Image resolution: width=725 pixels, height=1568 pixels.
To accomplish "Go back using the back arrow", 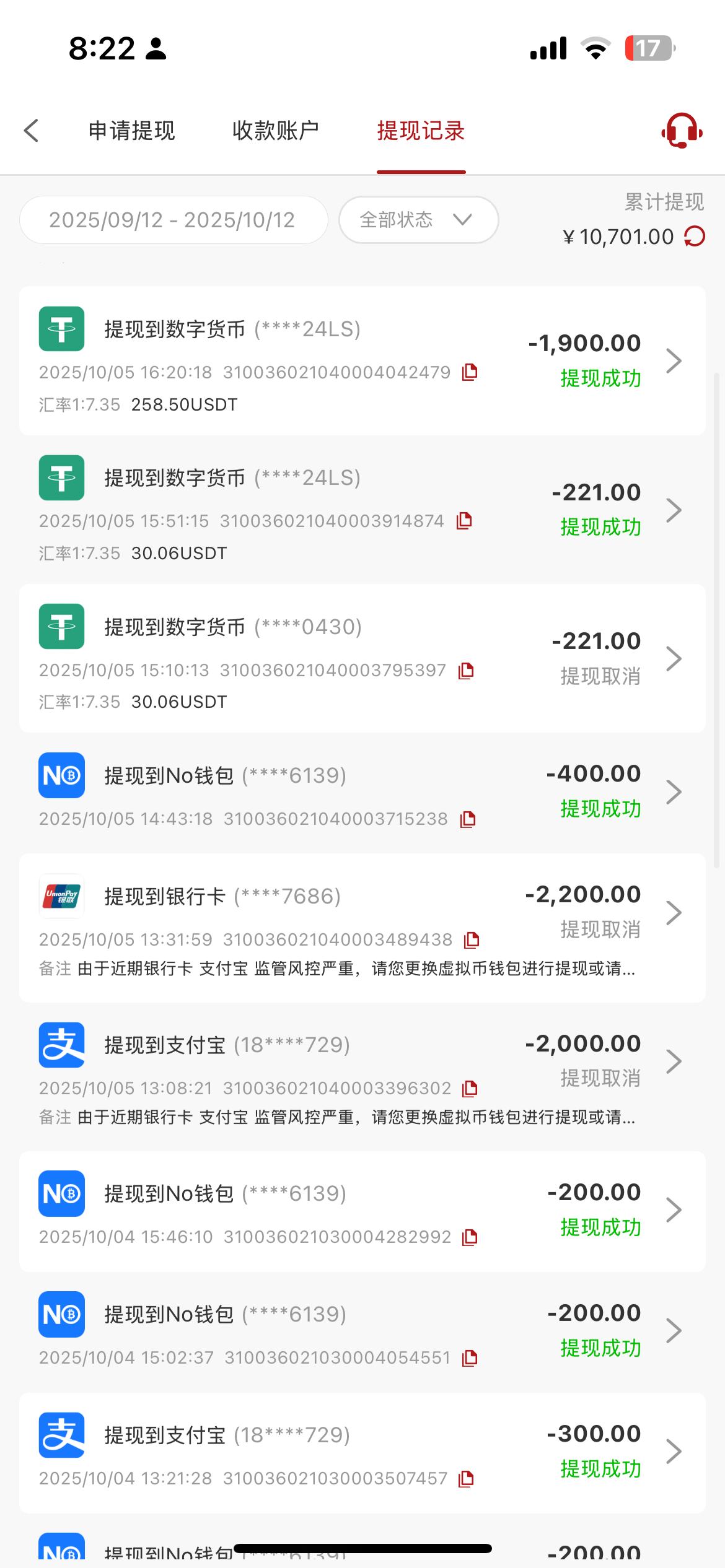I will [x=31, y=131].
